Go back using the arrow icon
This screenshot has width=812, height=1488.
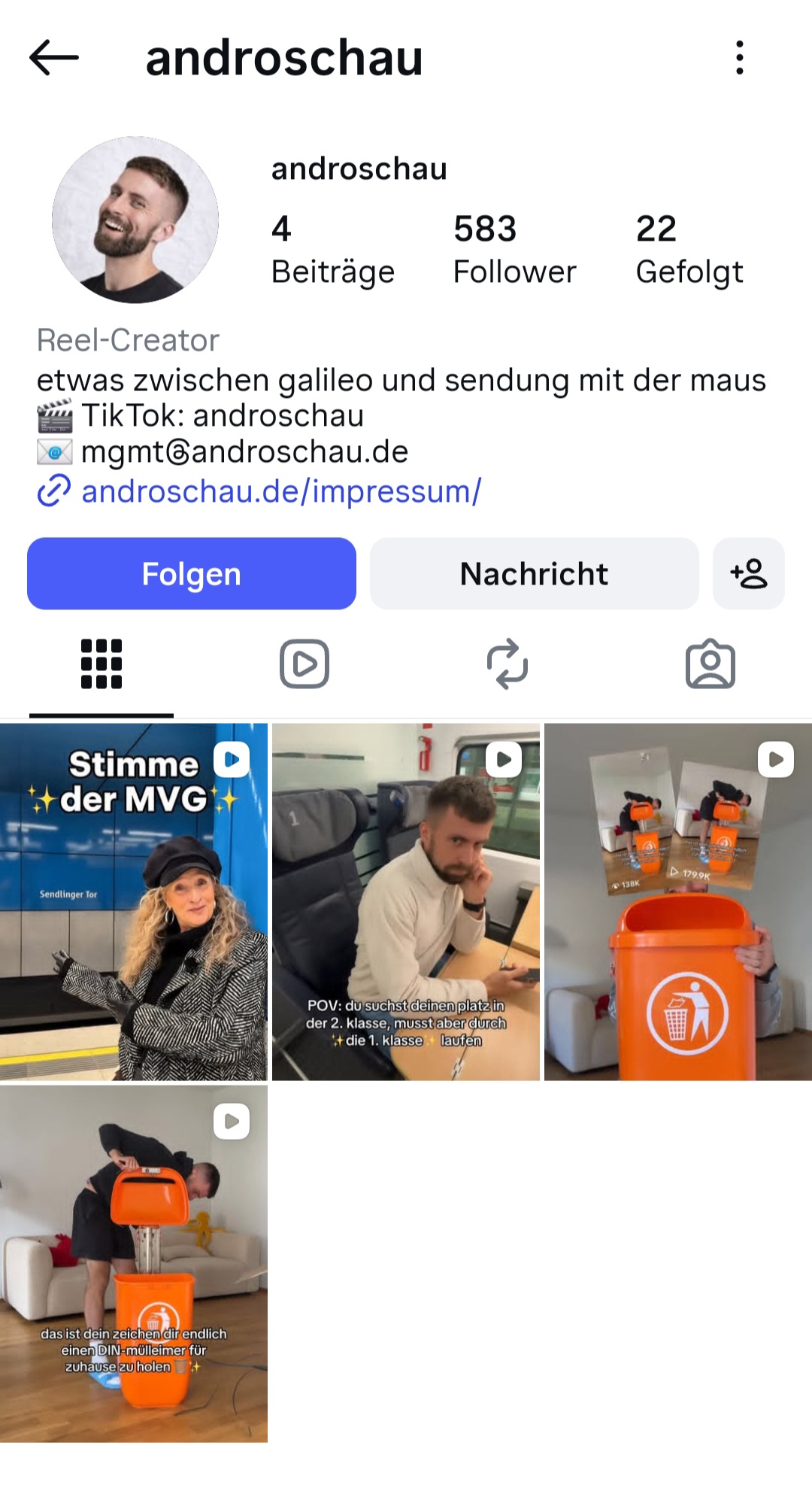54,58
